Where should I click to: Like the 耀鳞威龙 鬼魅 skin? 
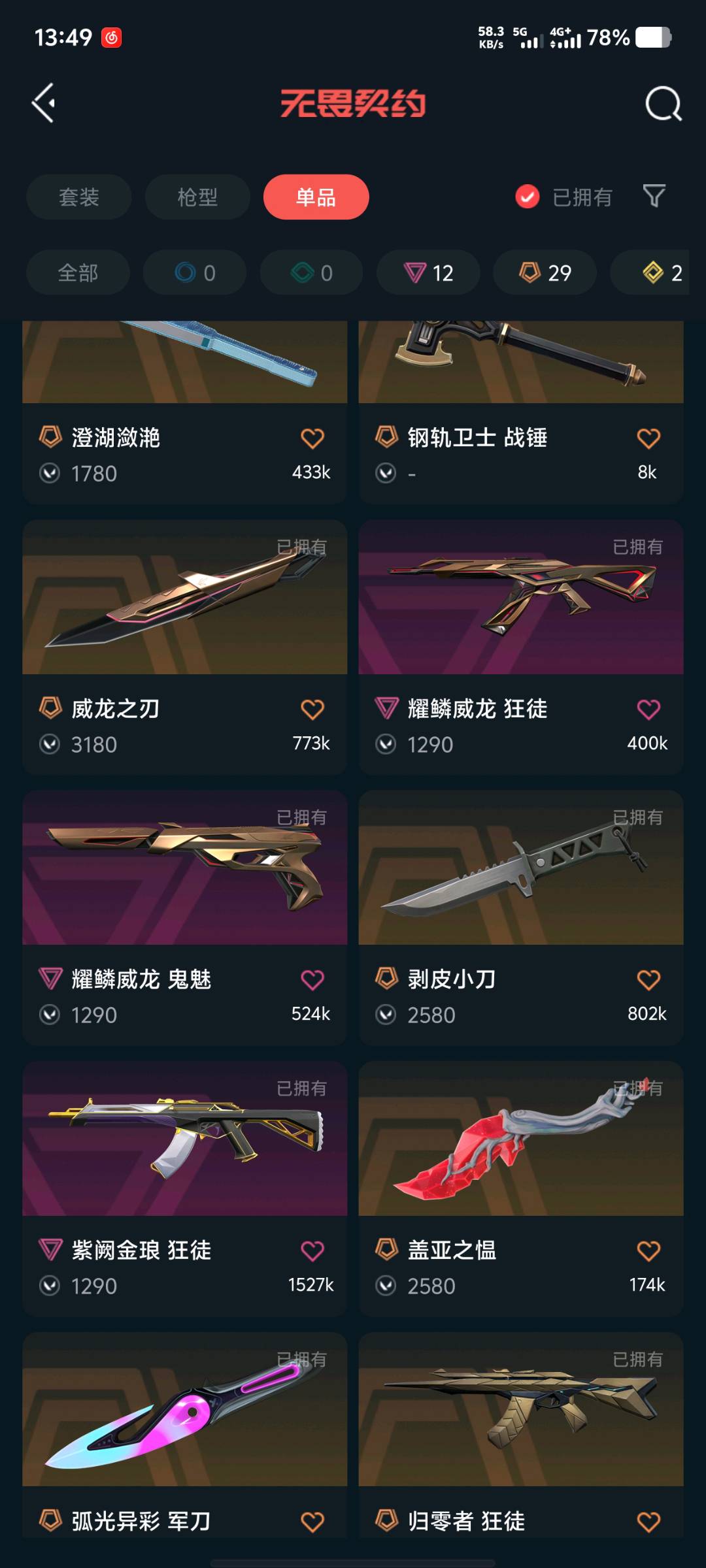point(312,980)
